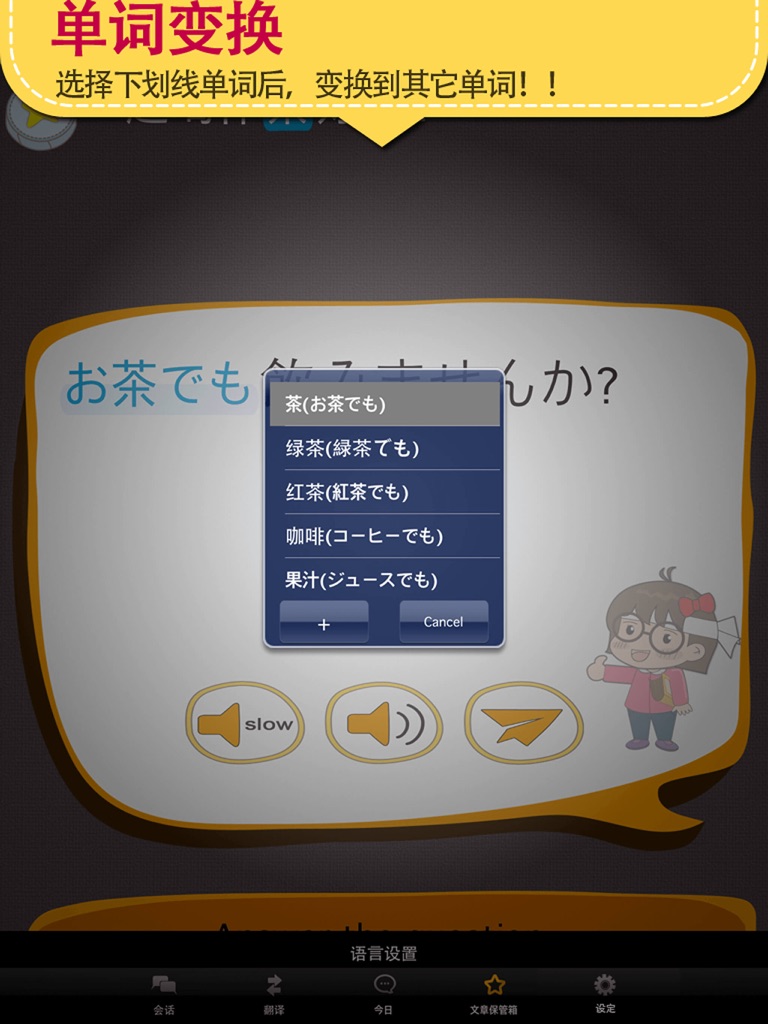Choose 咖啡(コーヒーでも) from the popup
768x1024 pixels.
pyautogui.click(x=383, y=537)
